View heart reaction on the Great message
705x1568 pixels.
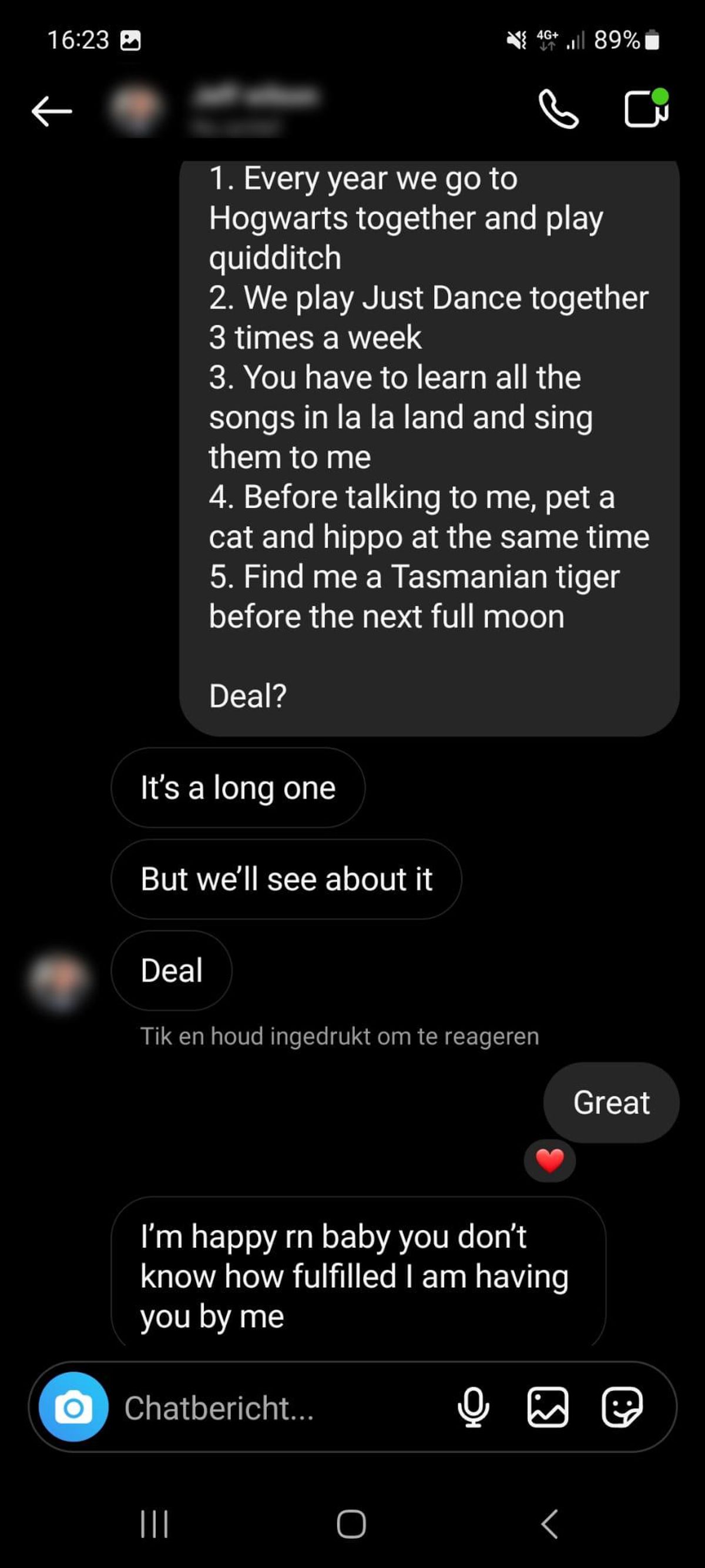click(x=549, y=1161)
